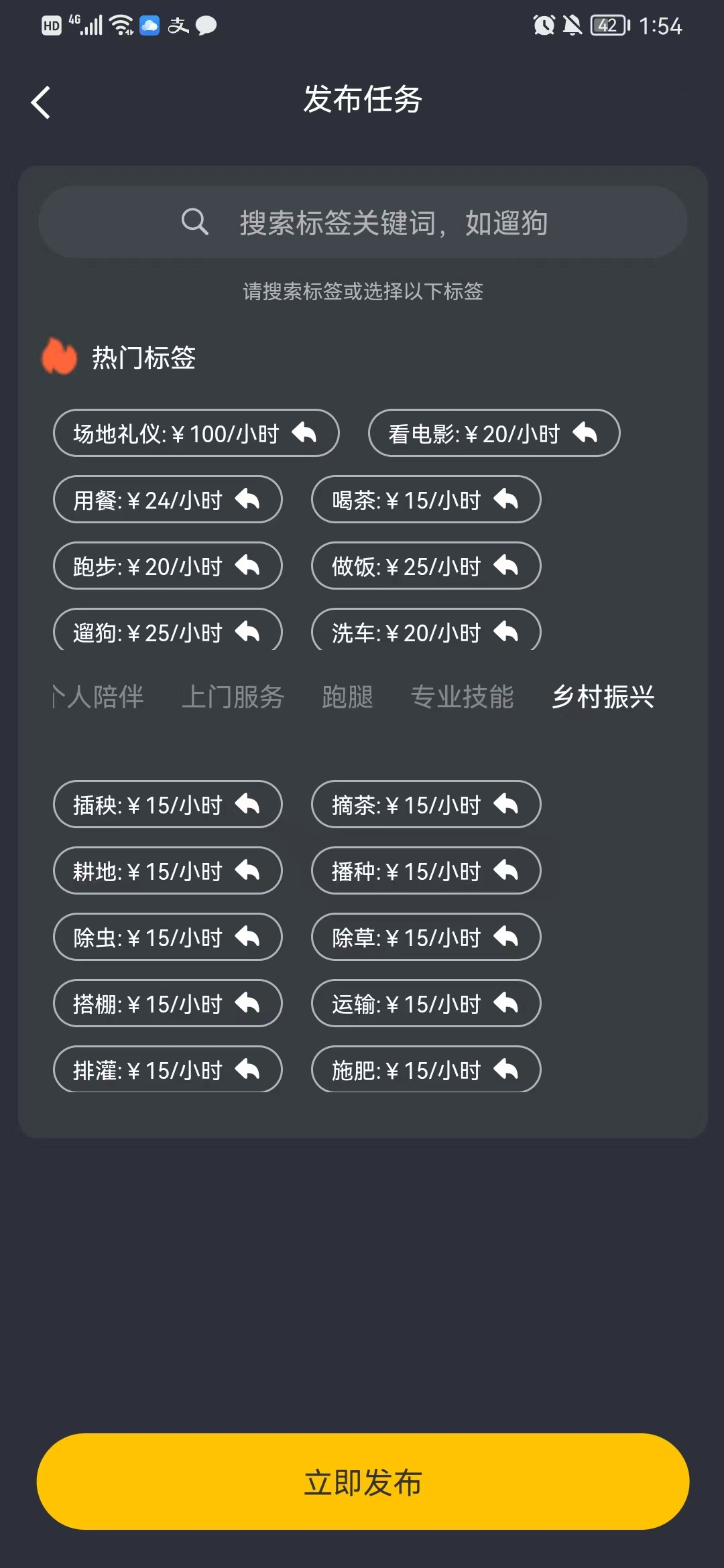Select the 做饭 ¥25/小时 tag
Viewport: 724px width, 1568px height.
[x=426, y=566]
